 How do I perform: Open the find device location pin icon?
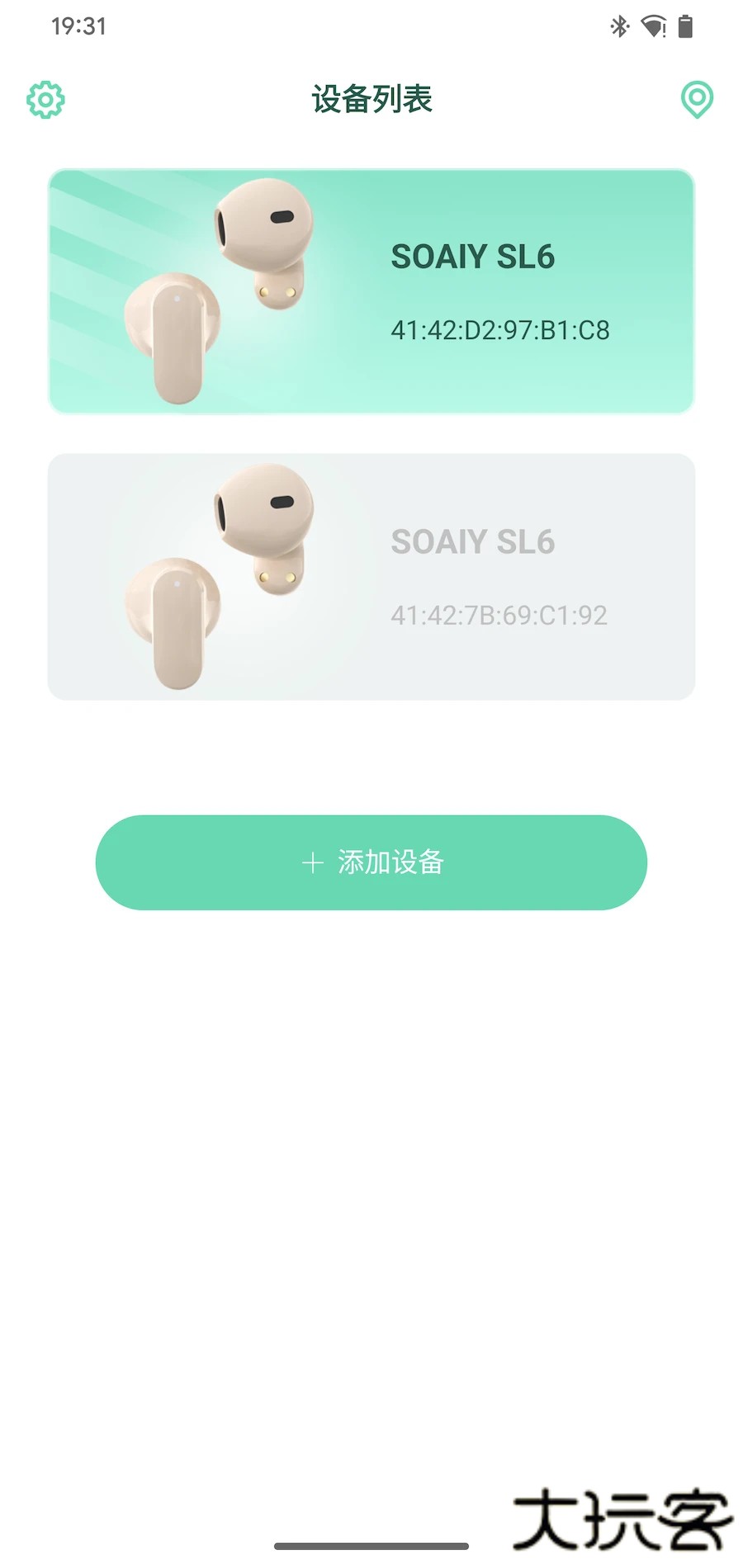[x=698, y=100]
